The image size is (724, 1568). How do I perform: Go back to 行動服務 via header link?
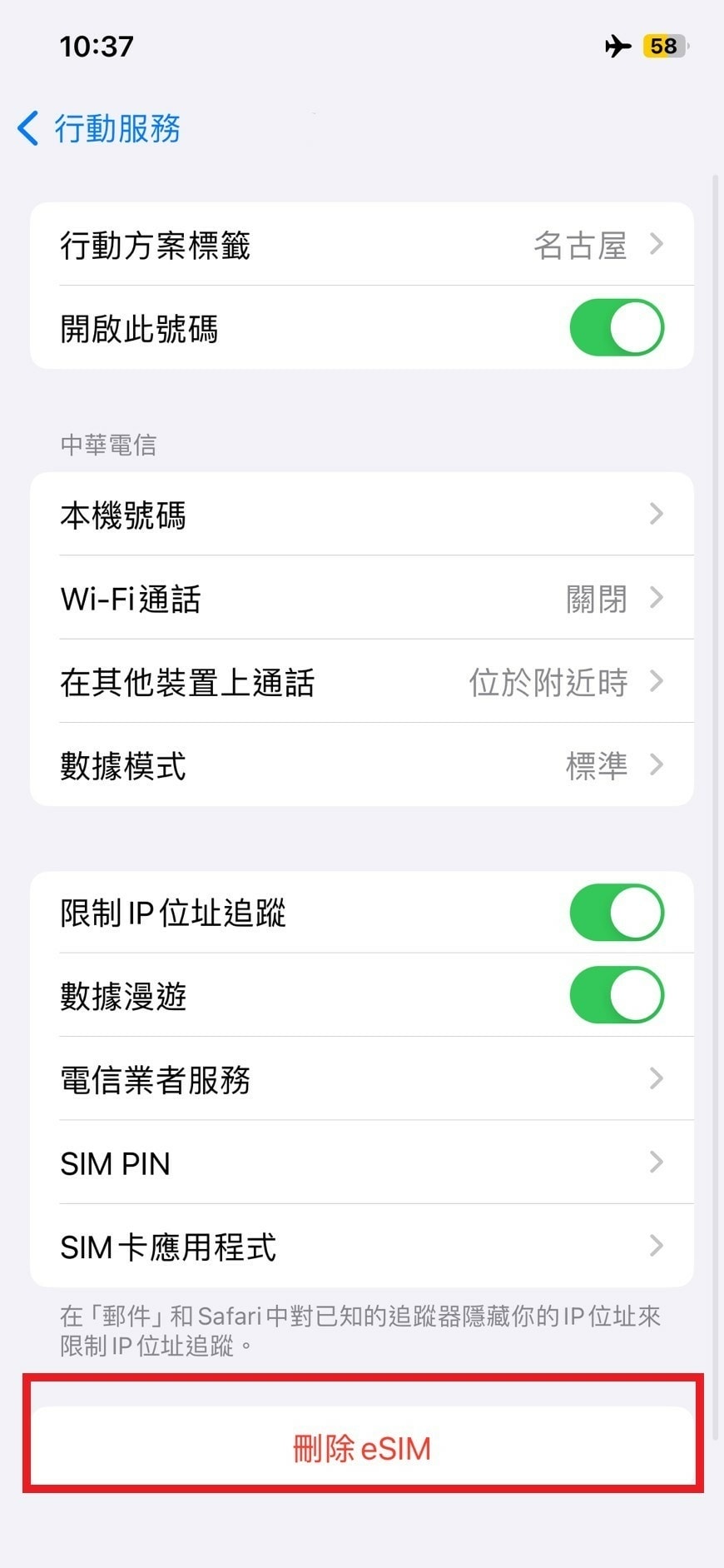coord(117,128)
